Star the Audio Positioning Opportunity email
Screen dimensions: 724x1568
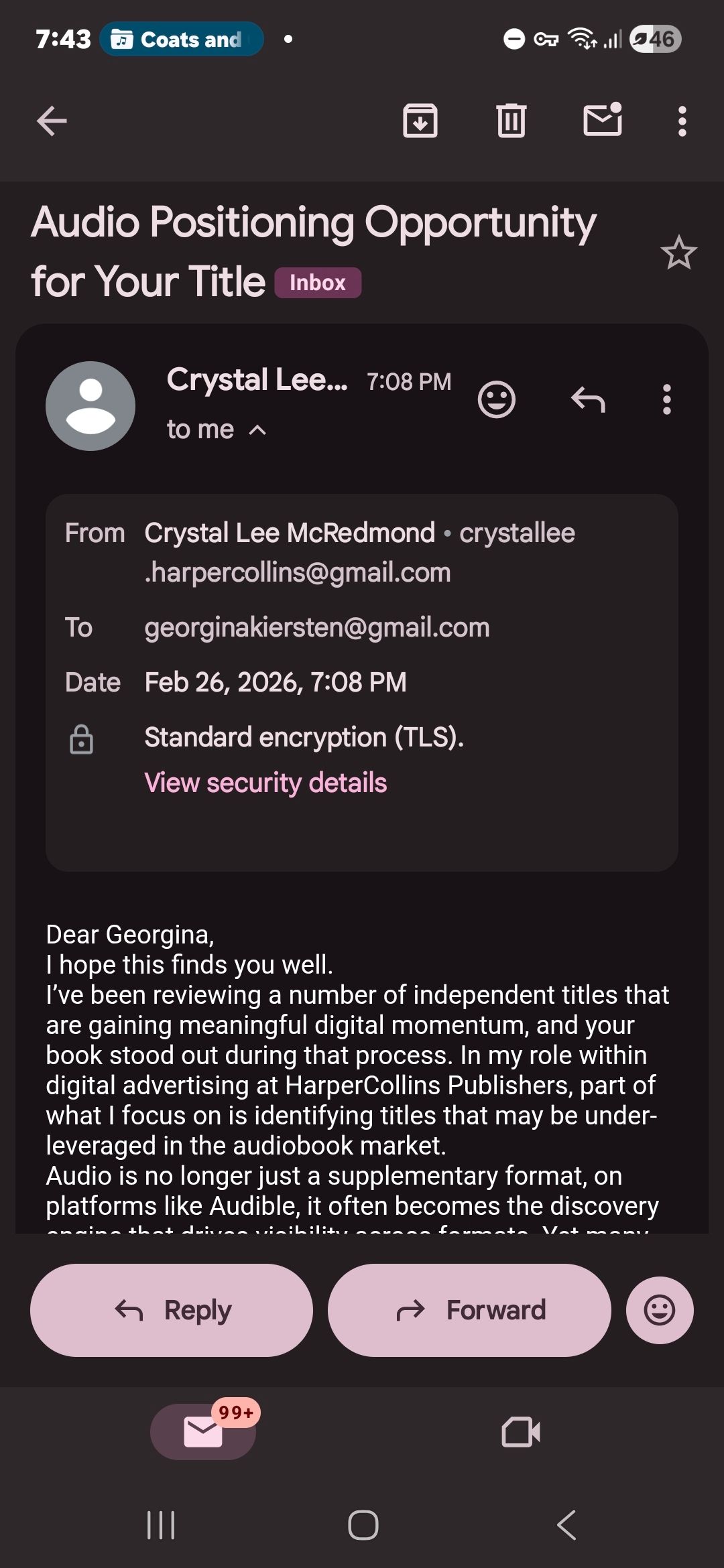678,253
